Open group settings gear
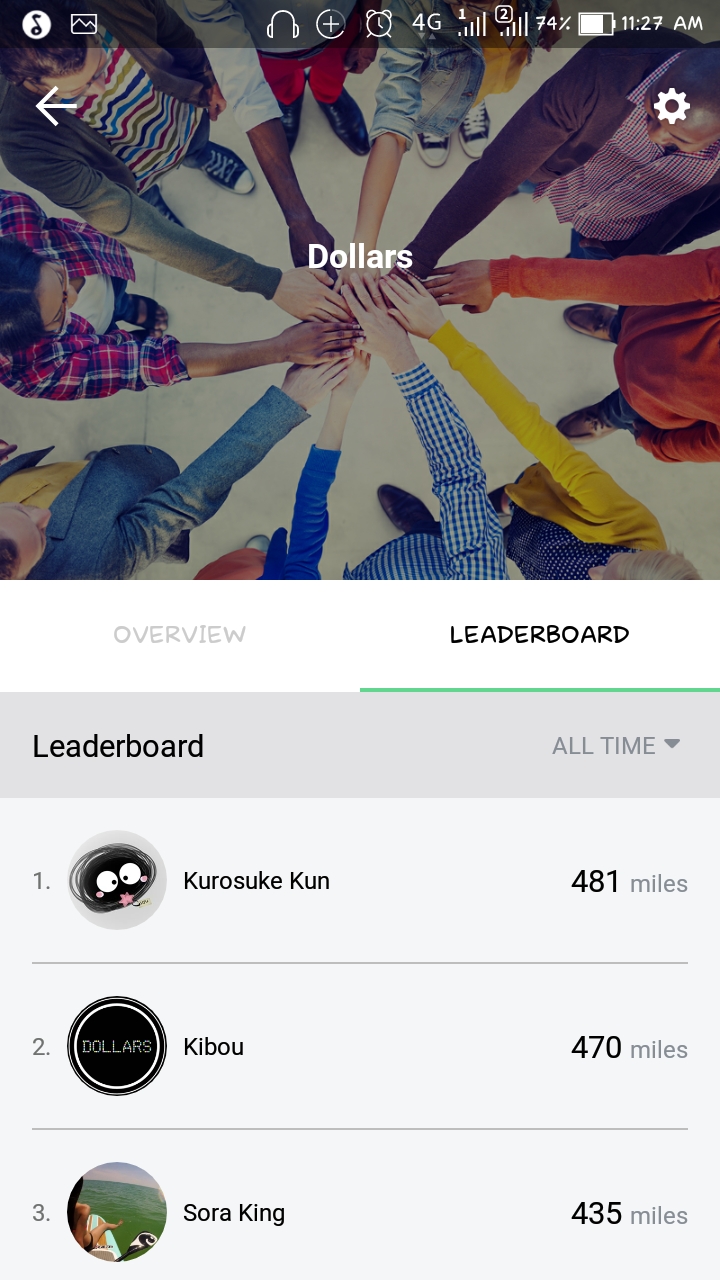The image size is (720, 1280). 672,106
